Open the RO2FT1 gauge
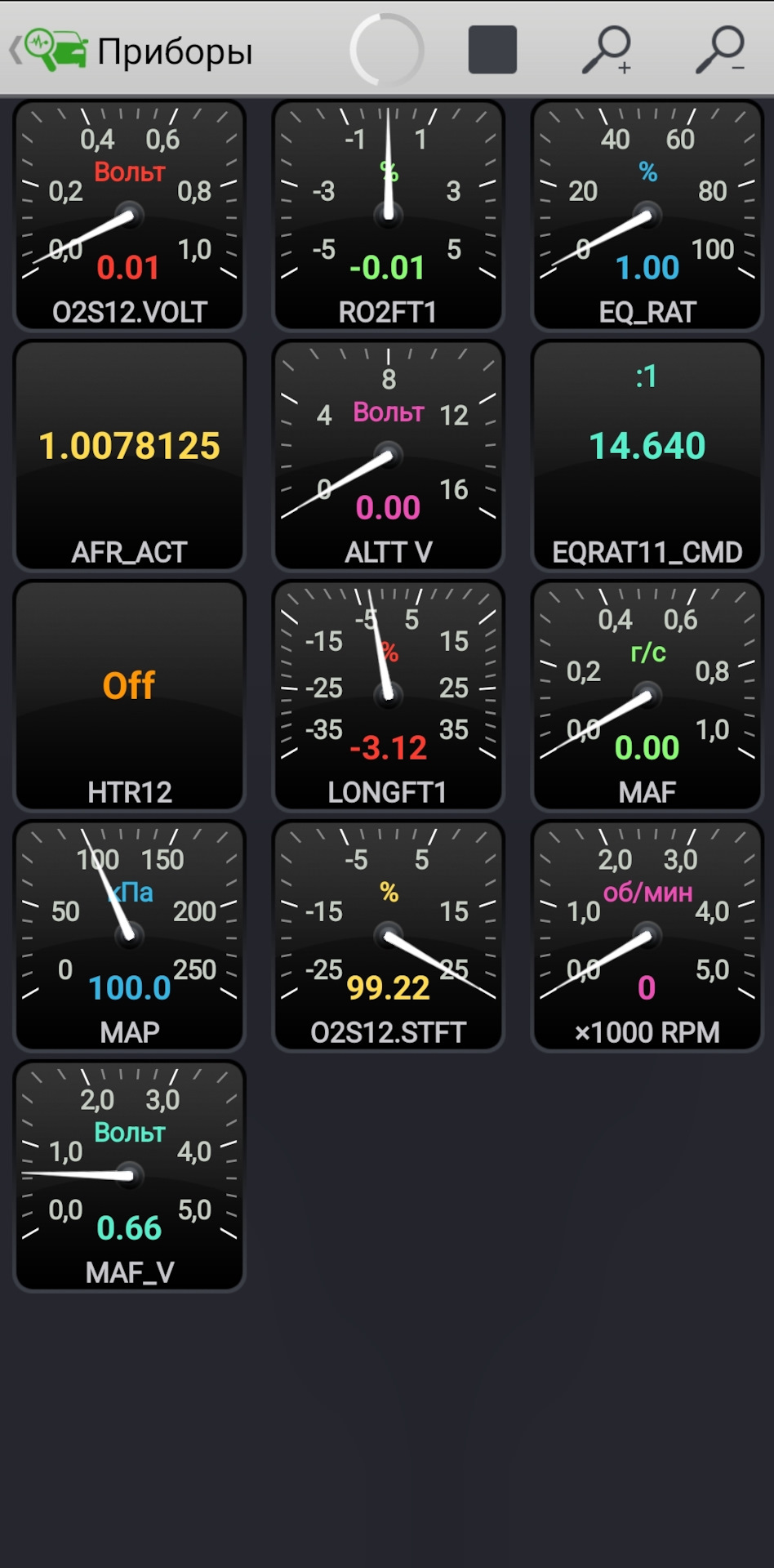 389,215
